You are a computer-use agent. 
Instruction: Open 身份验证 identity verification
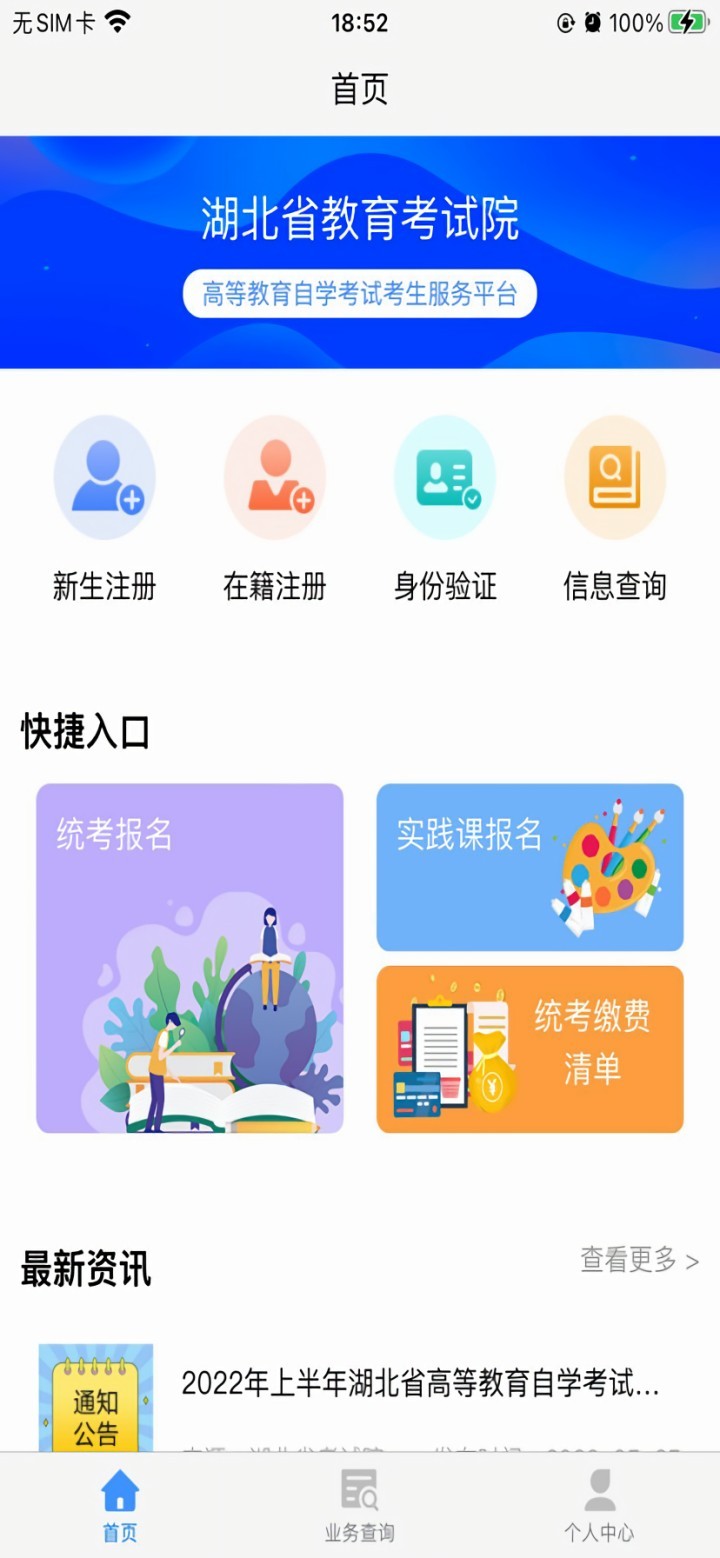point(445,477)
